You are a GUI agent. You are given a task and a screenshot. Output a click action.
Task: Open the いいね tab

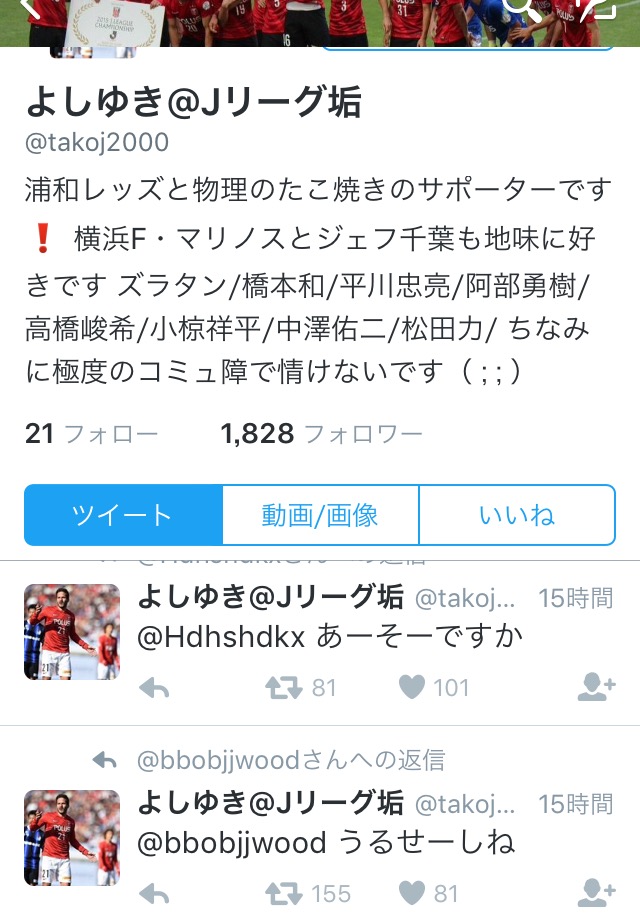pyautogui.click(x=516, y=515)
